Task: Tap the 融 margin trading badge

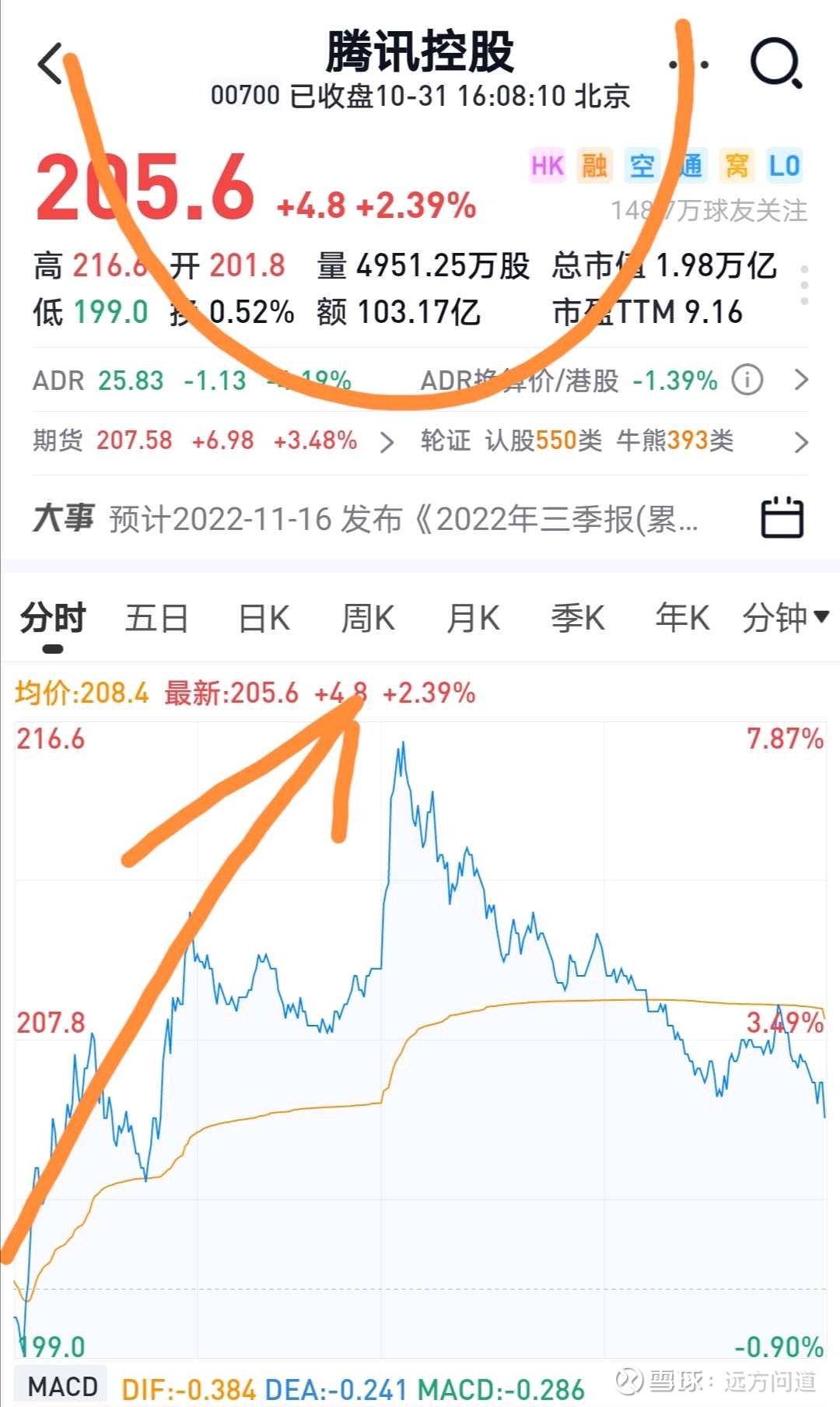Action: (x=595, y=165)
